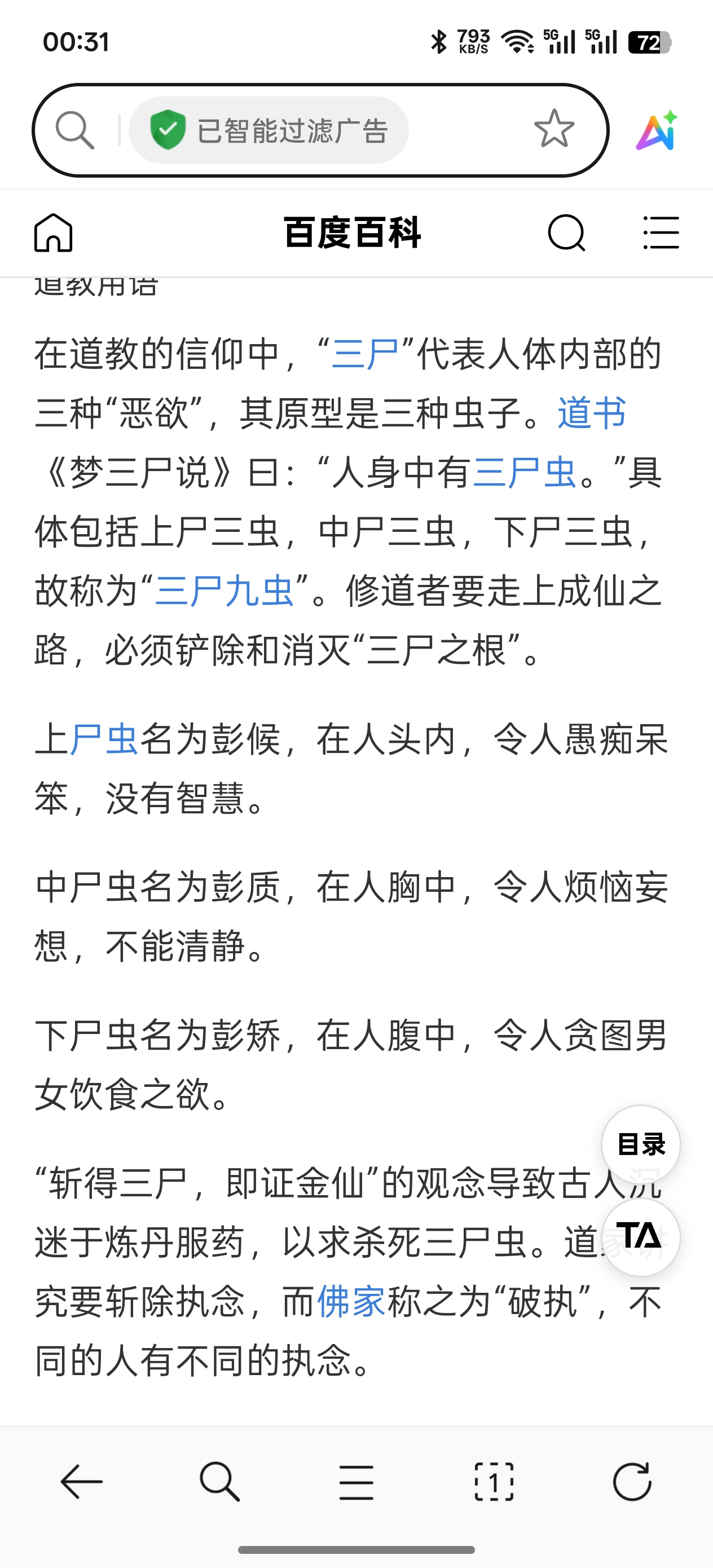This screenshot has height=1568, width=713.
Task: Open the Baike search magnifier
Action: (566, 232)
